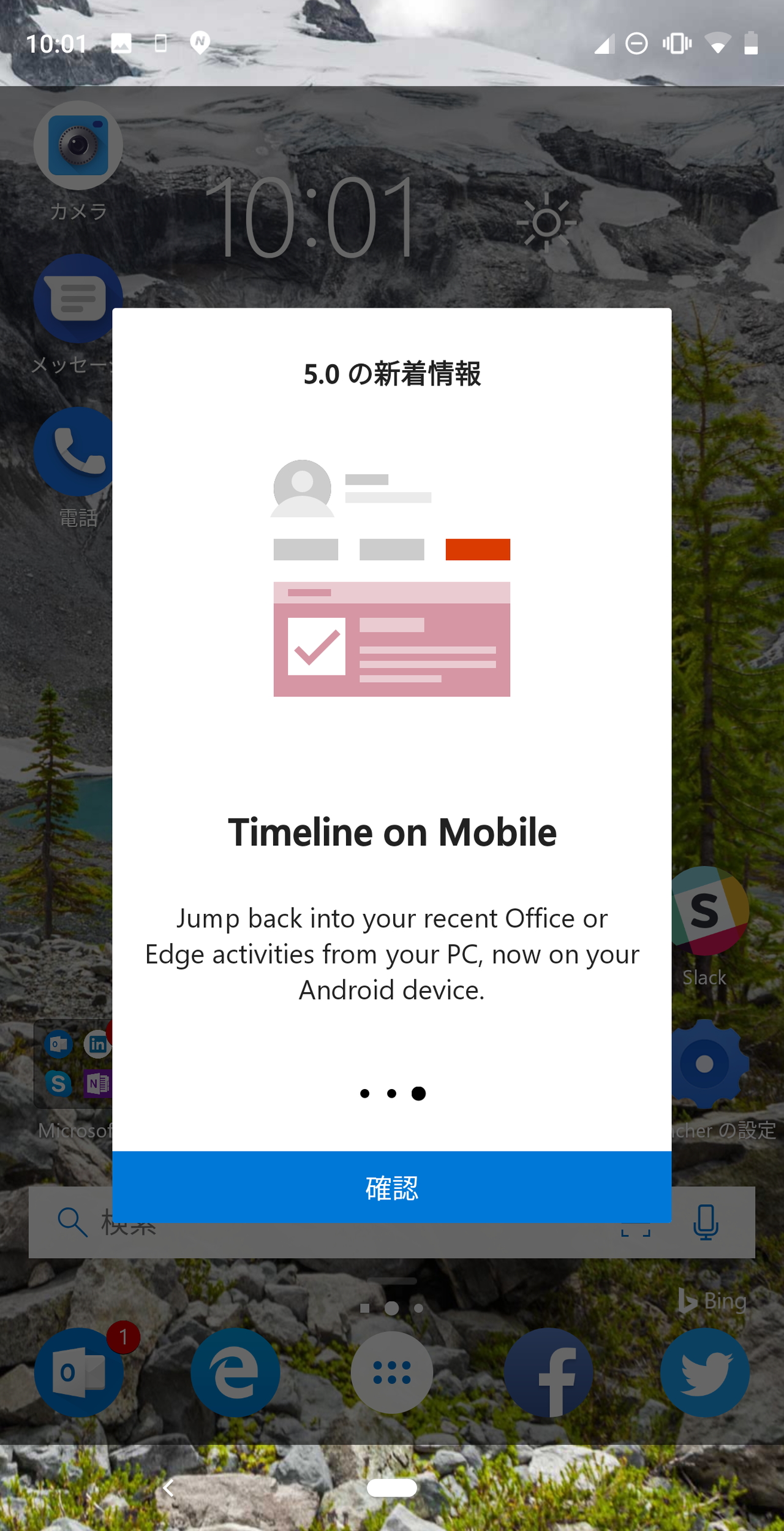Open Outlook showing the notification badge
The width and height of the screenshot is (784, 1531).
[x=80, y=1373]
